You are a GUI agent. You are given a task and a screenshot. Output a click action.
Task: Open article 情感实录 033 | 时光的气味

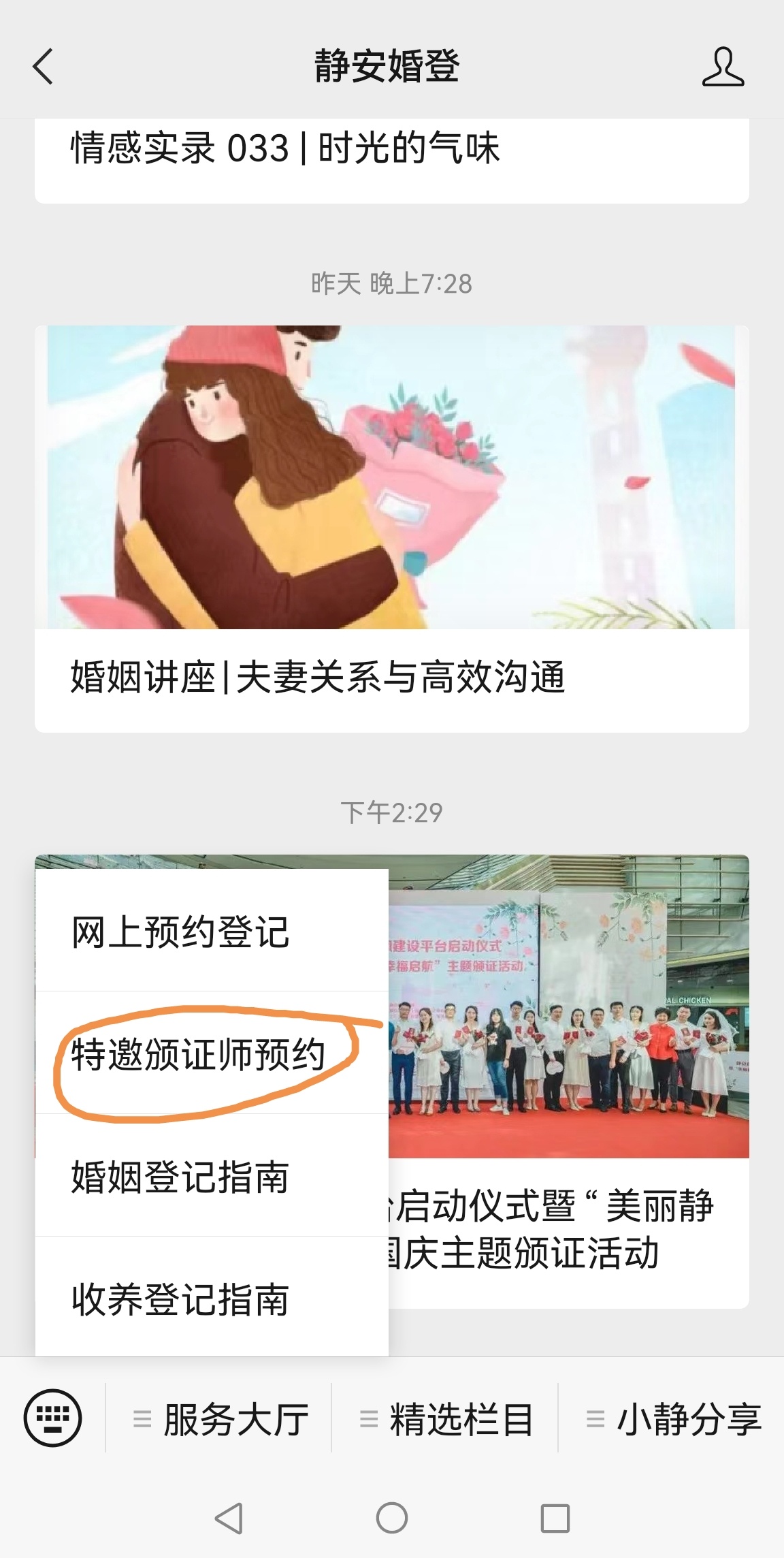pos(286,150)
